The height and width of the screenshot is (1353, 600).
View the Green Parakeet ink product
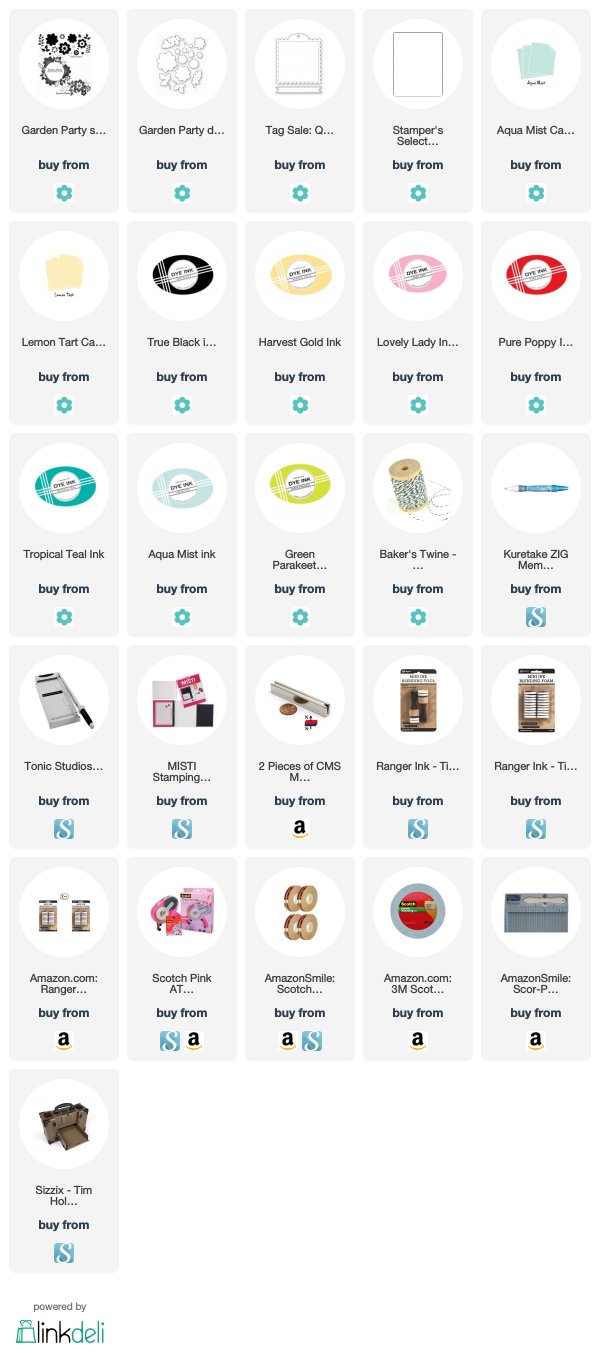pos(300,535)
